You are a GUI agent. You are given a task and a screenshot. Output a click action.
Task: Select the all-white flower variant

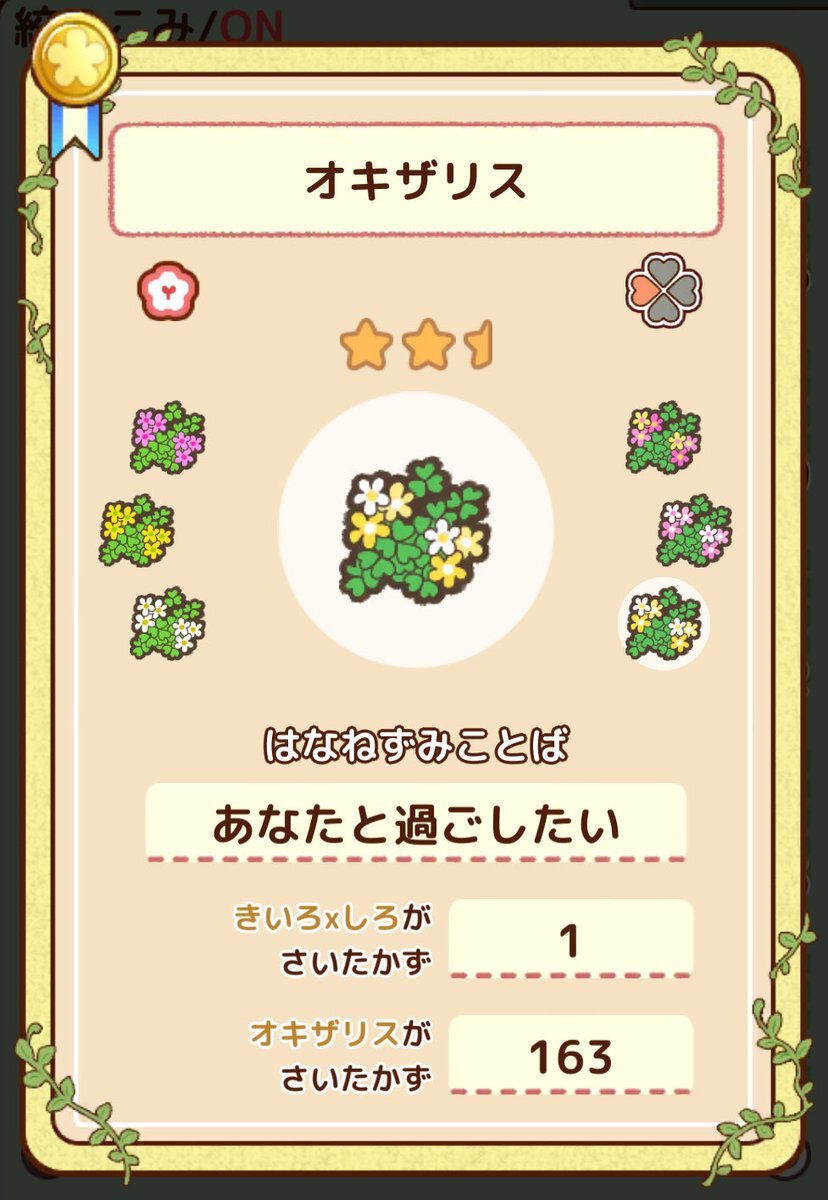click(167, 623)
